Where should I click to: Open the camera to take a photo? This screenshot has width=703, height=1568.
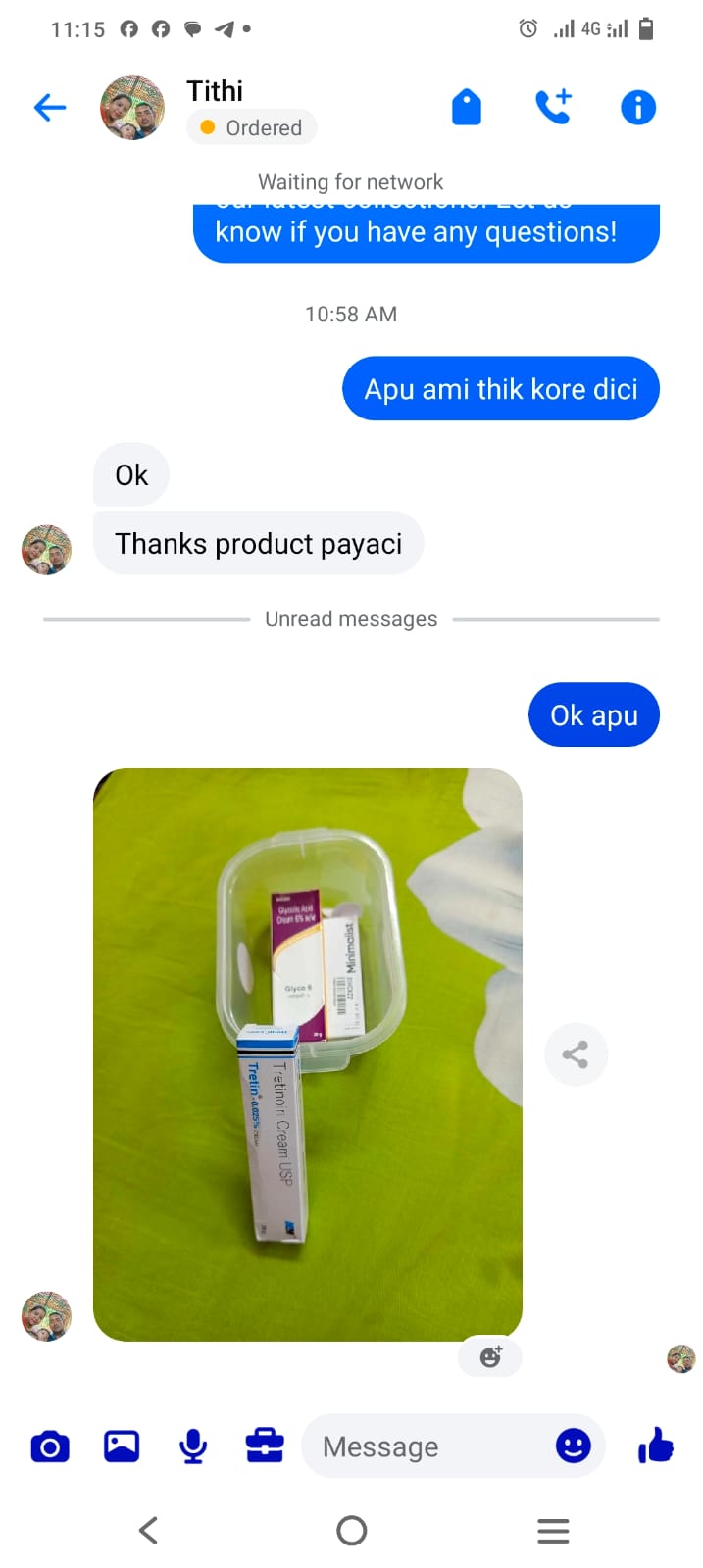click(x=50, y=1446)
